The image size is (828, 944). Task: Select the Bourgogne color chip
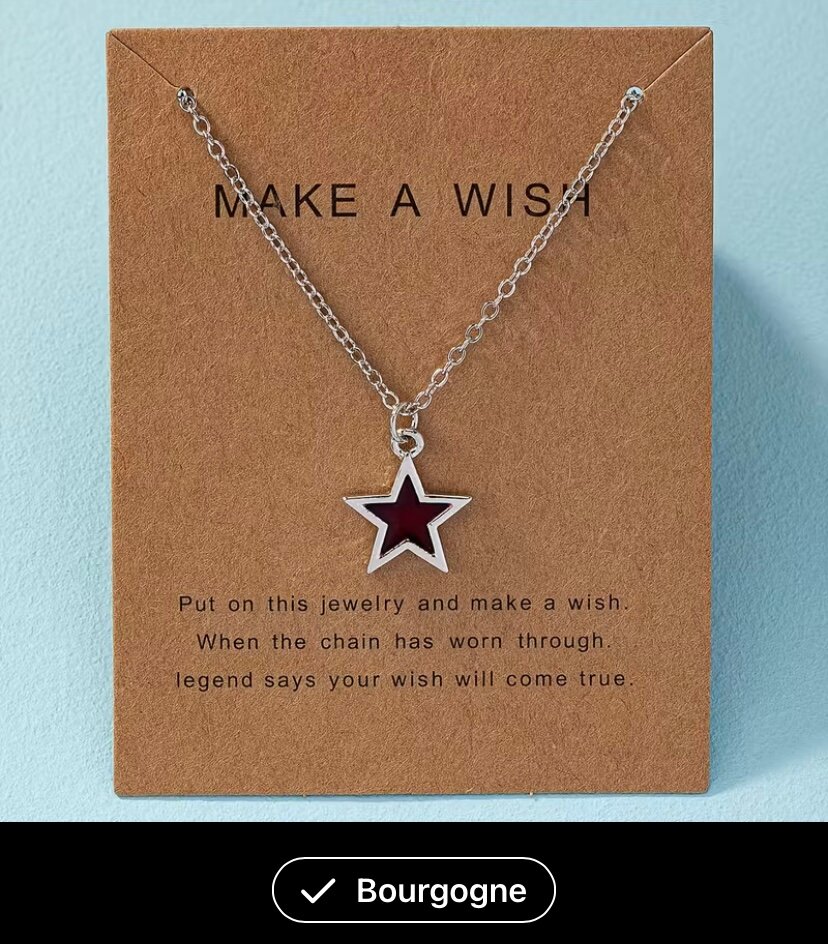(414, 890)
